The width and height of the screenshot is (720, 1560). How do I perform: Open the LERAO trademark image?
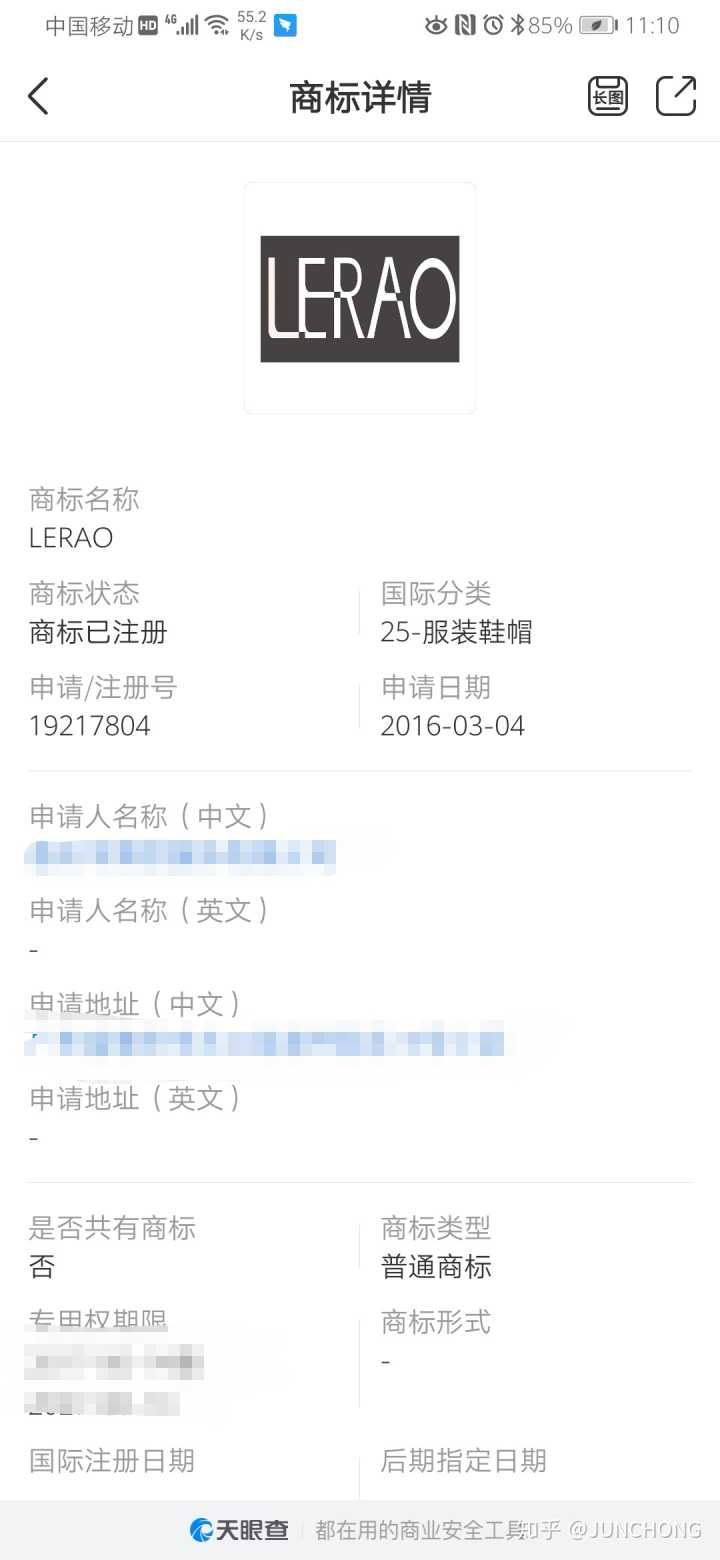point(360,298)
